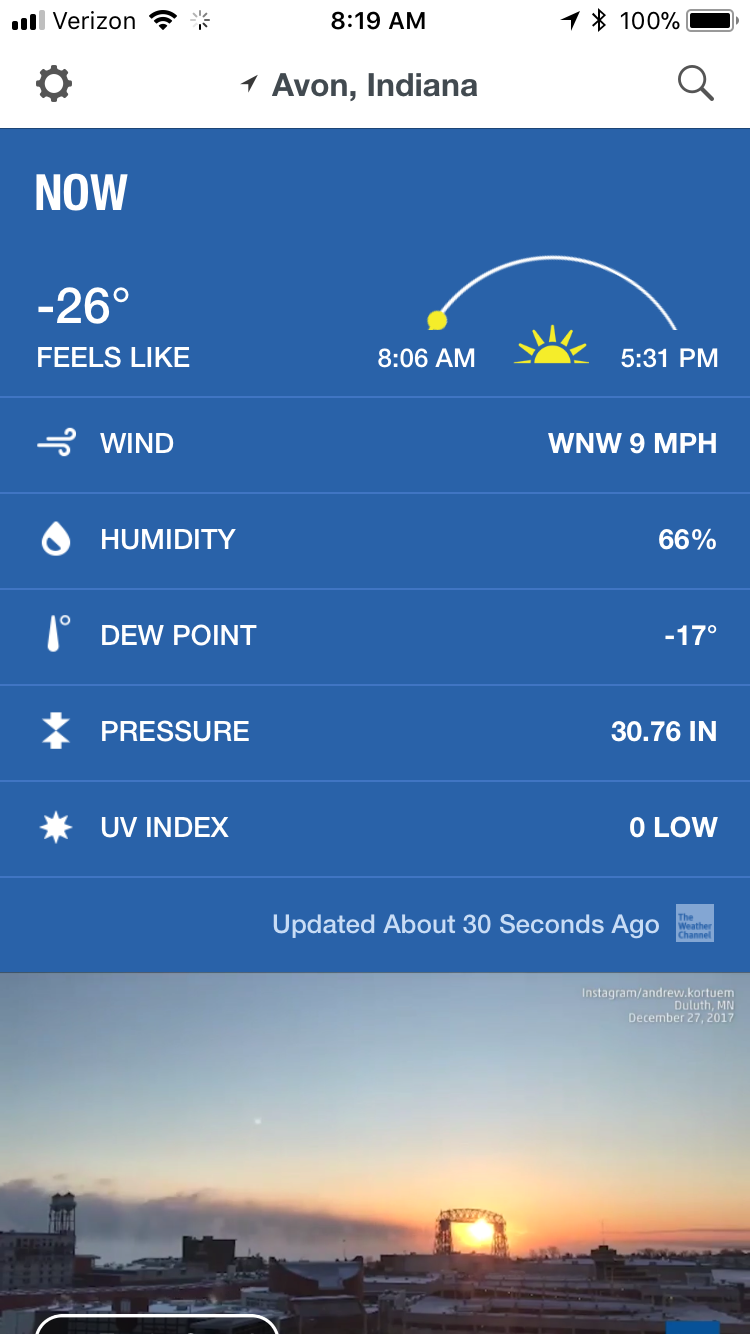Open the Duluth sunrise video

point(375,1150)
